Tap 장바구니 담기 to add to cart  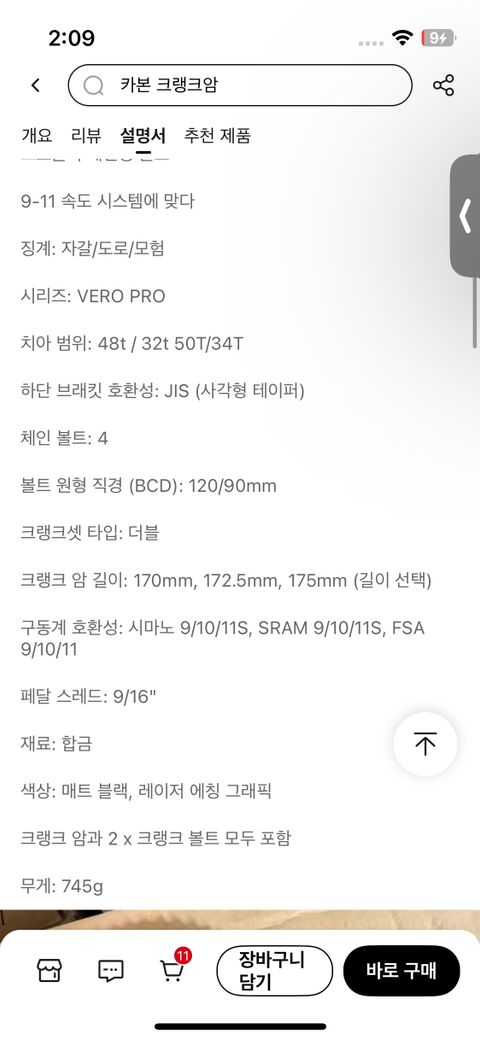tap(274, 970)
